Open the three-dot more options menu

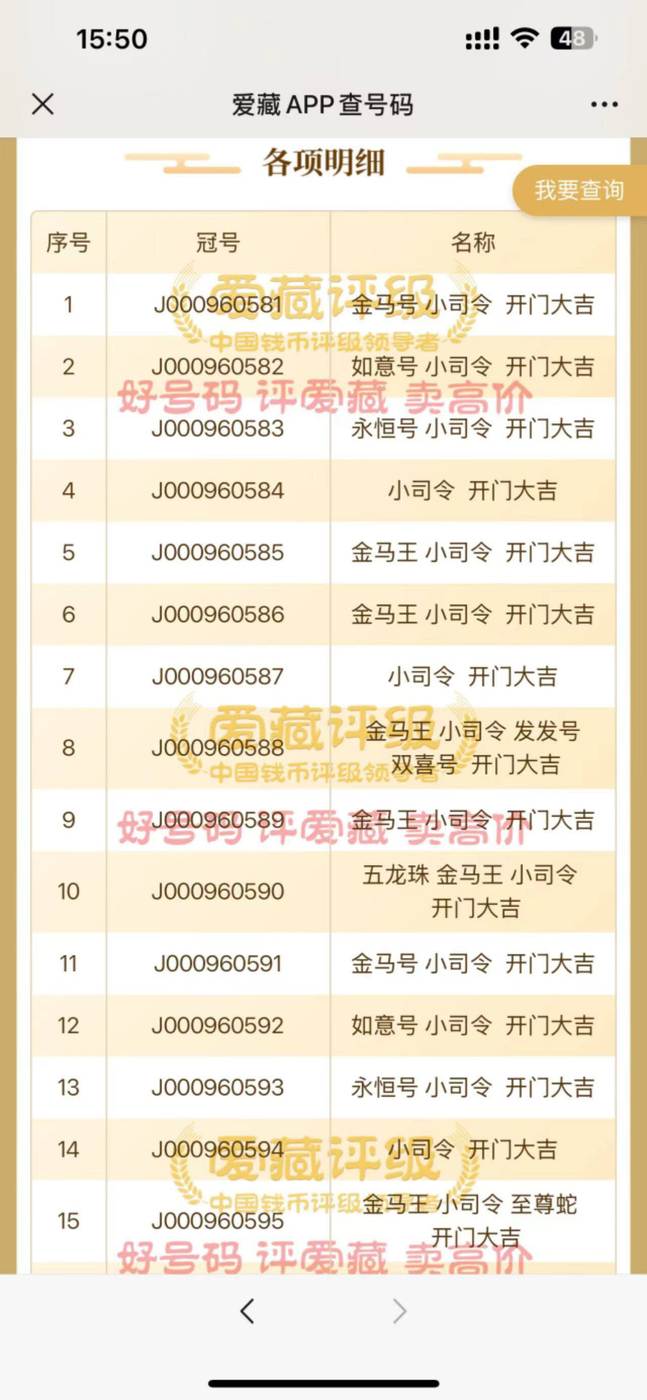click(x=604, y=104)
